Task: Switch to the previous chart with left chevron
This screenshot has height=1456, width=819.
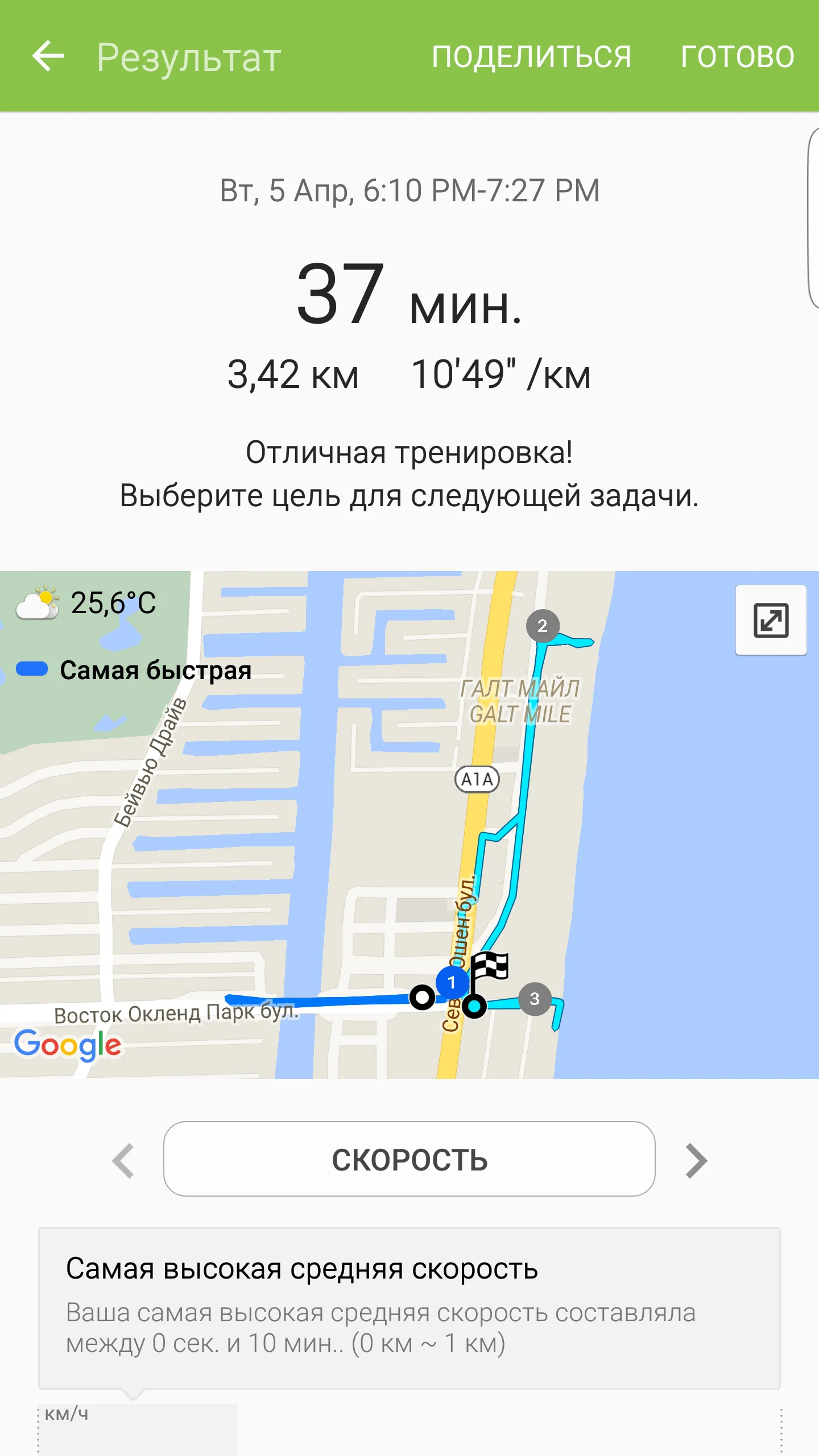Action: click(123, 1161)
